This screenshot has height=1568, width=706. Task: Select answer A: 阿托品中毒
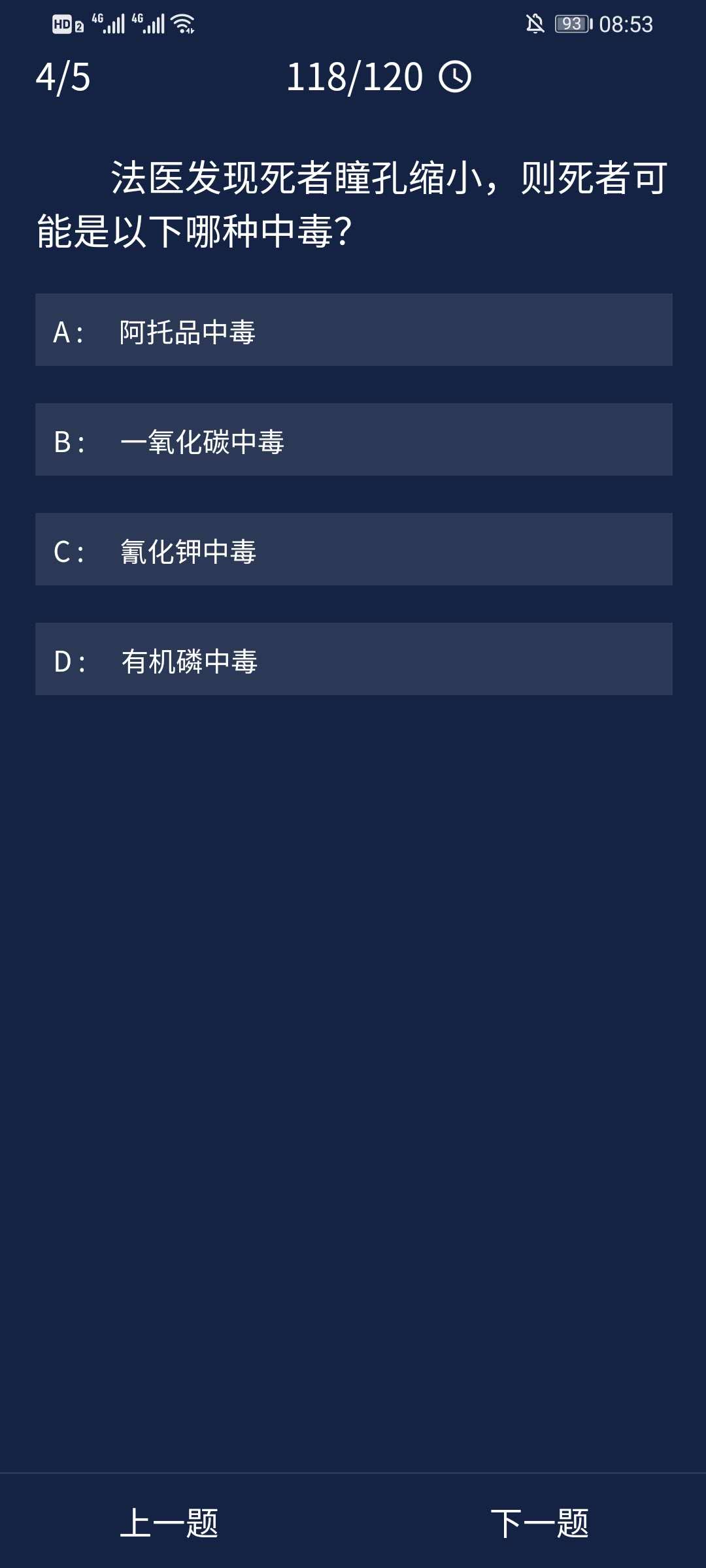pos(353,330)
